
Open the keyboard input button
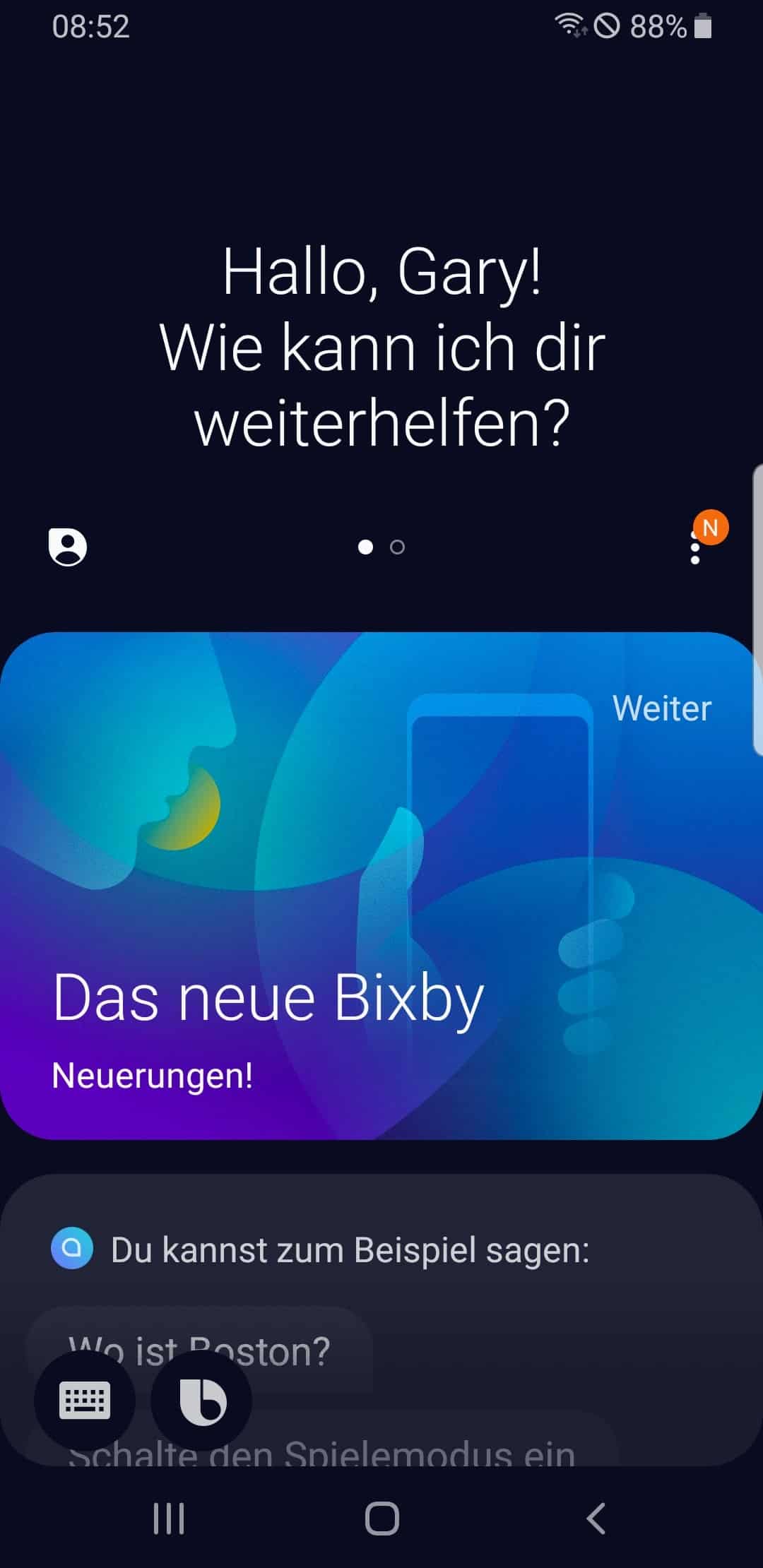[85, 1400]
